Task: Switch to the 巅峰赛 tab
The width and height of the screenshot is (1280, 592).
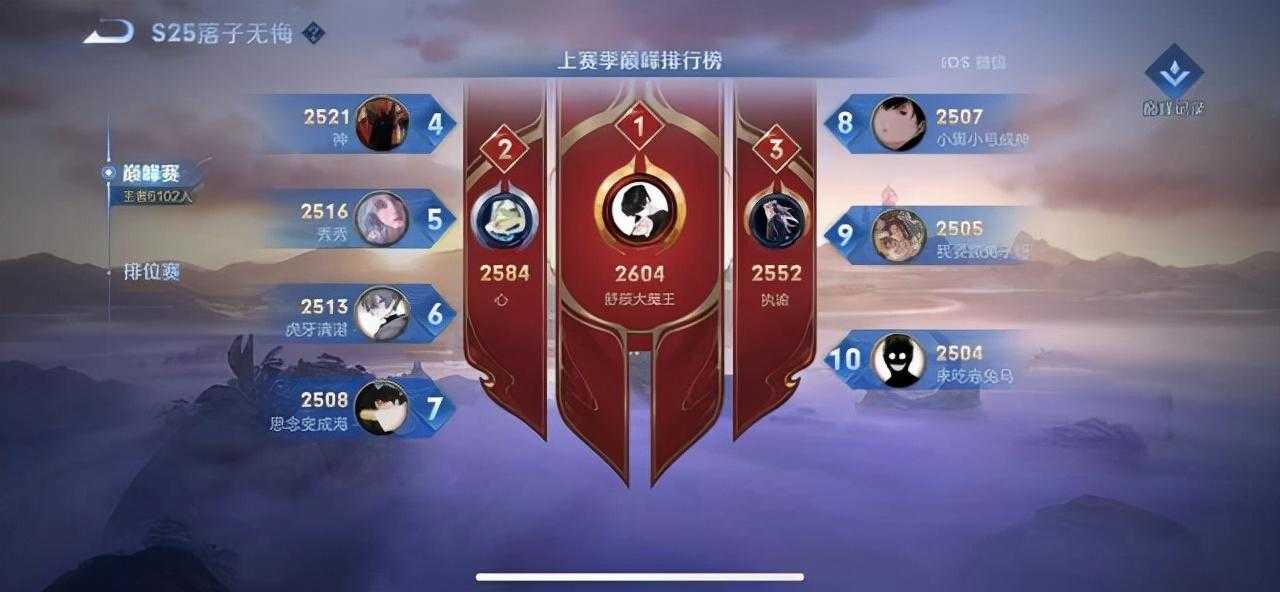Action: pos(150,173)
